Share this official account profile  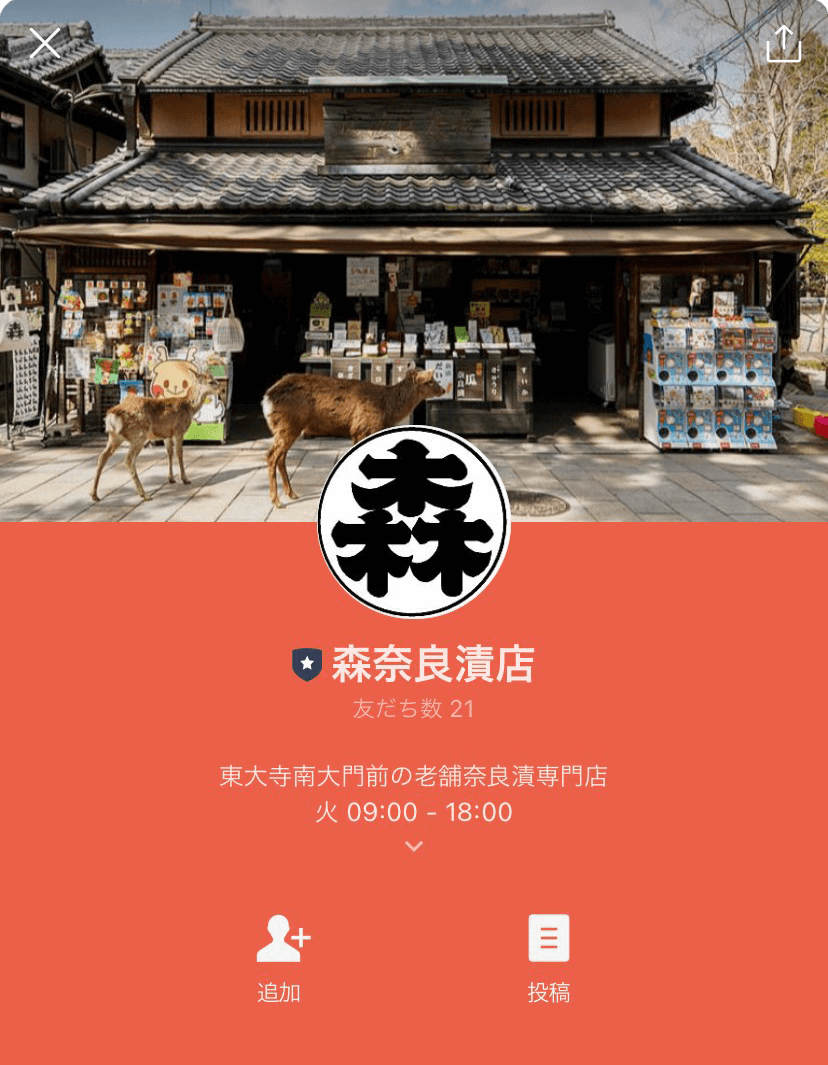coord(783,43)
